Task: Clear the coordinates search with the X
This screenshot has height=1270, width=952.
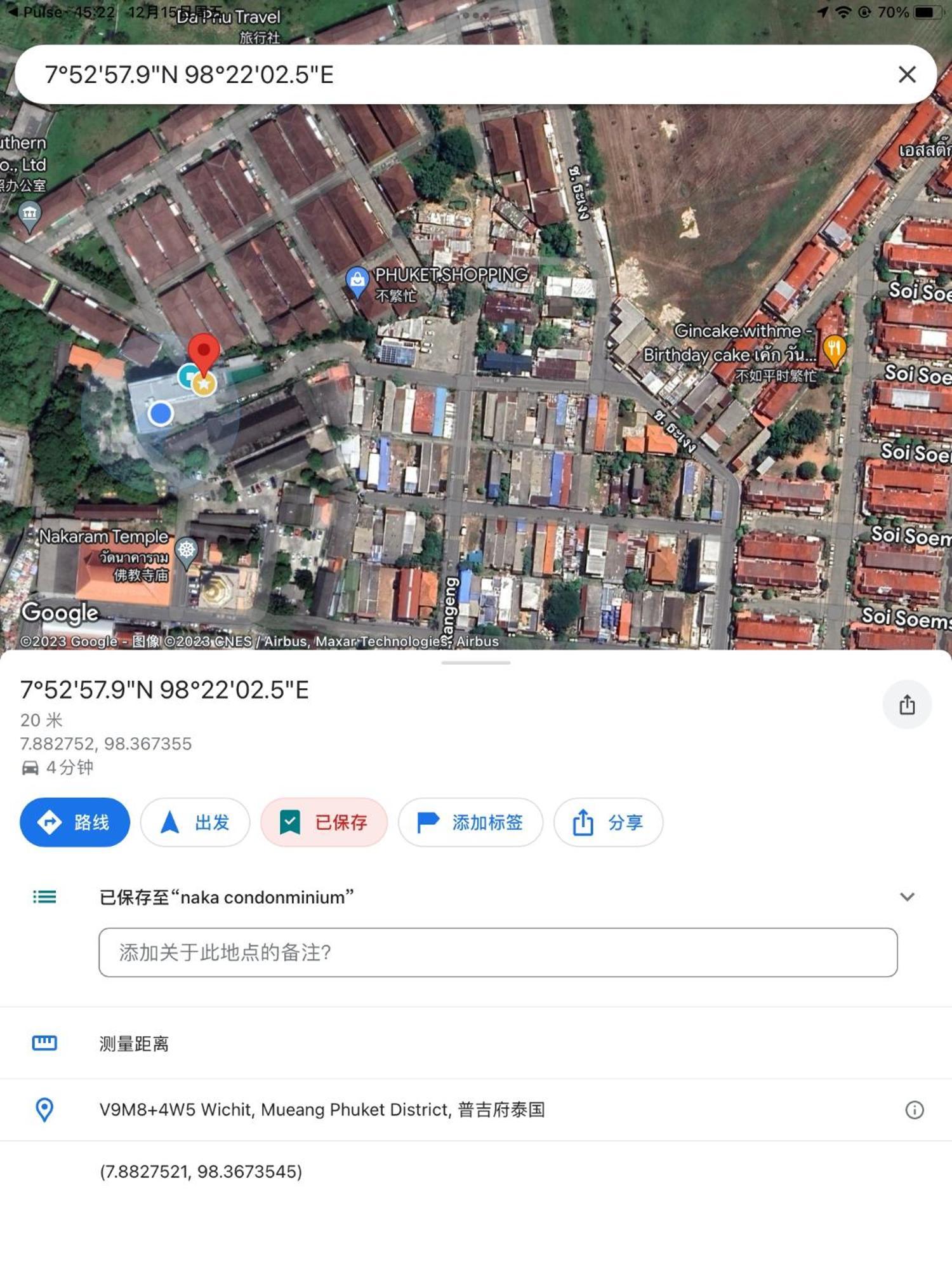Action: point(907,75)
